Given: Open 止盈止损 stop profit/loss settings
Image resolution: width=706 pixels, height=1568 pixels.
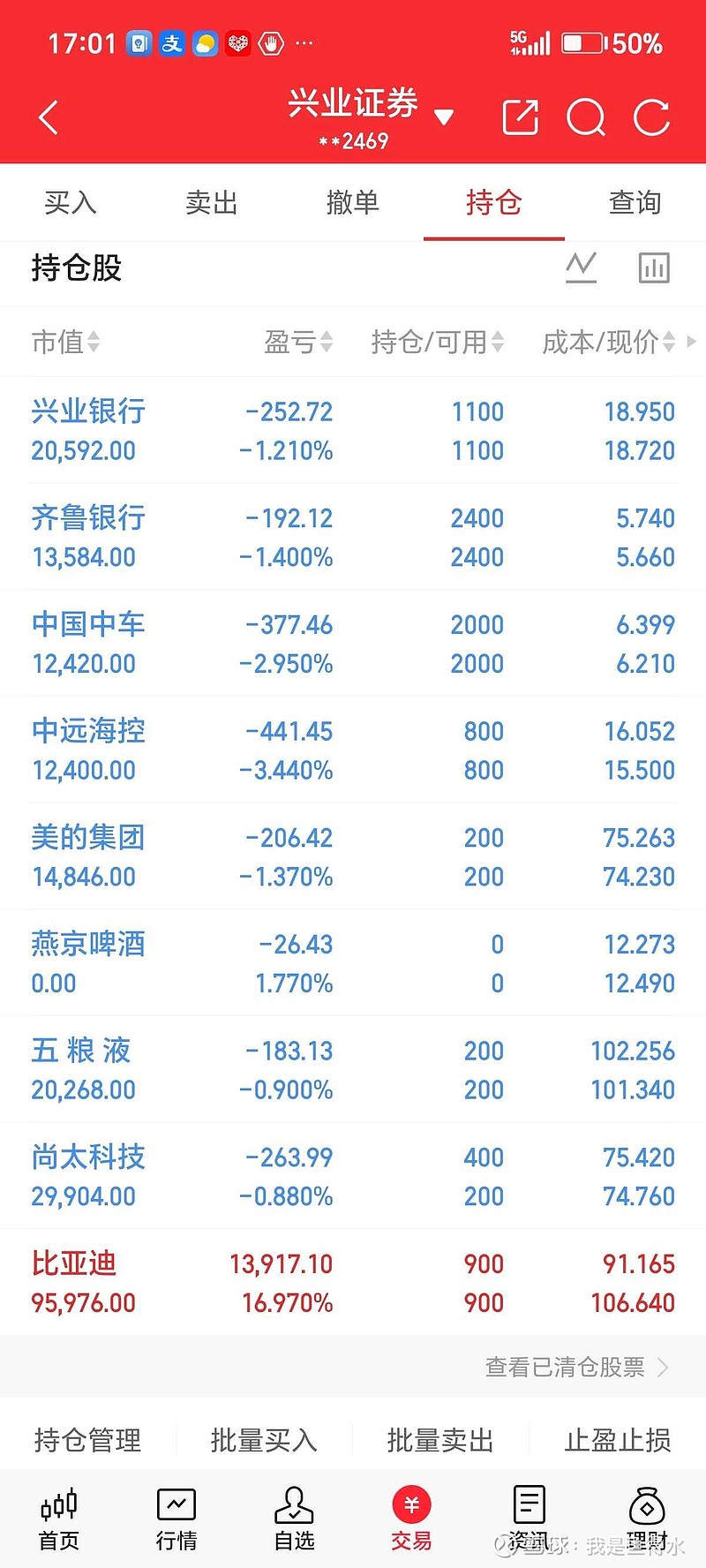Looking at the screenshot, I should (617, 1440).
